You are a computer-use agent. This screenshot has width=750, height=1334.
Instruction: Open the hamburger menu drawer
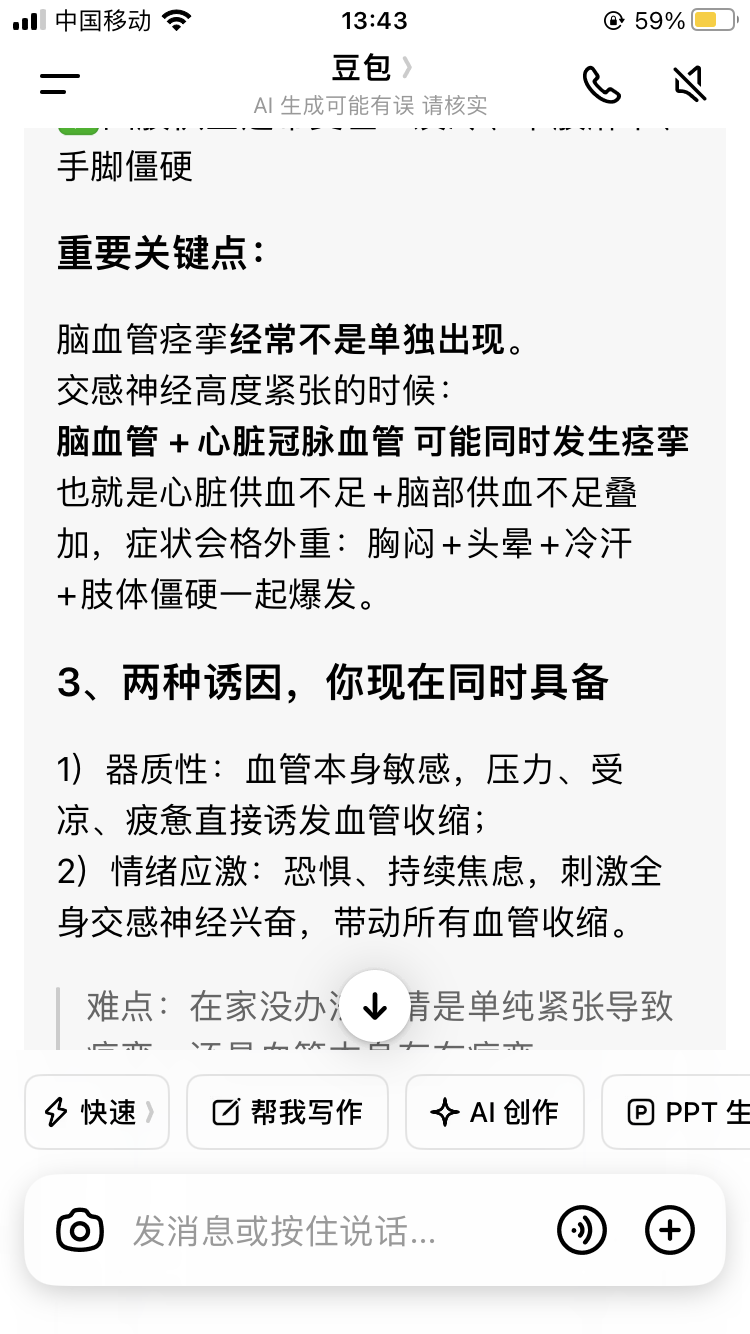click(60, 84)
